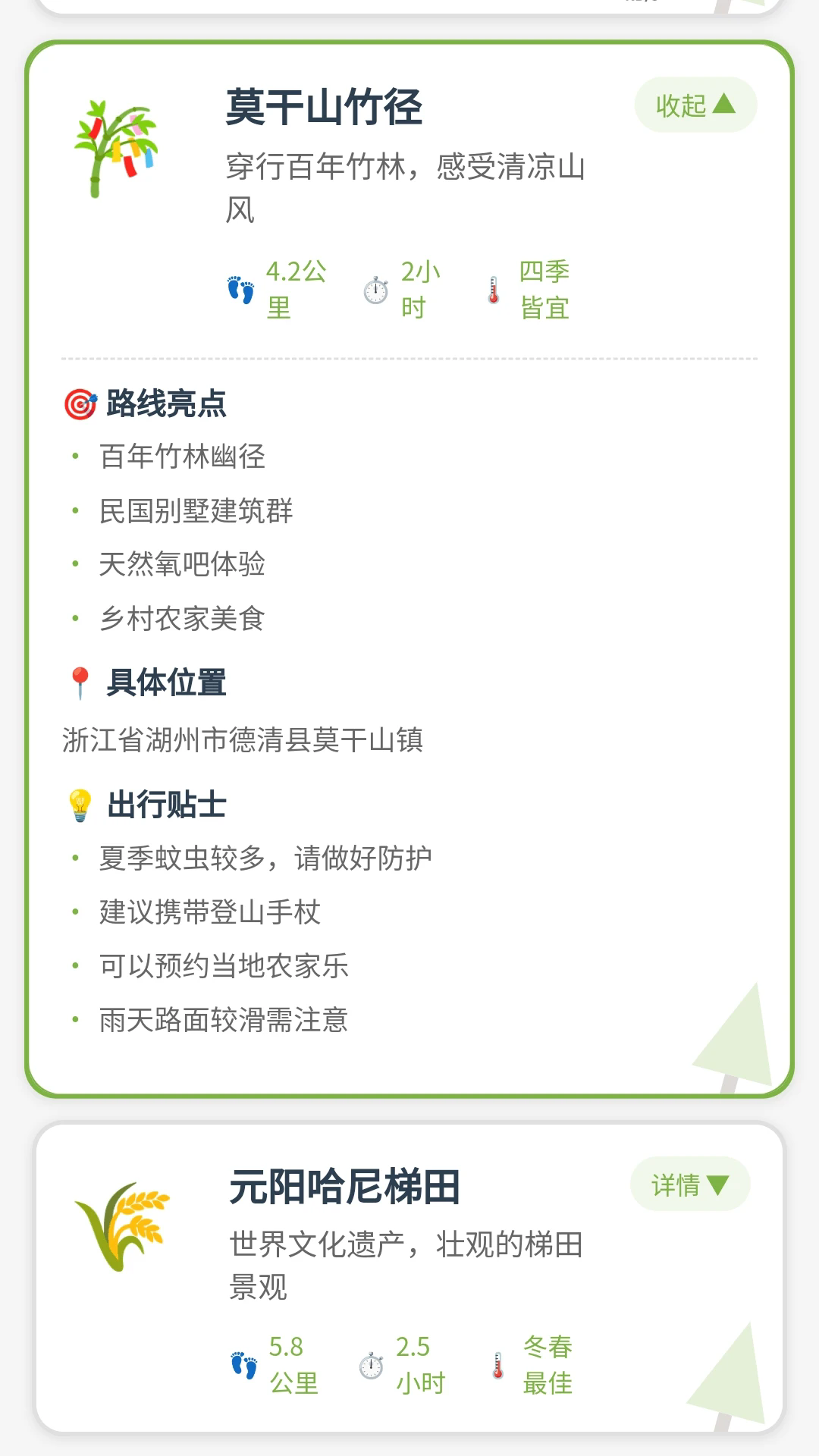The image size is (819, 1456).
Task: Click the pin icon beside 具体位置
Action: coord(79,682)
